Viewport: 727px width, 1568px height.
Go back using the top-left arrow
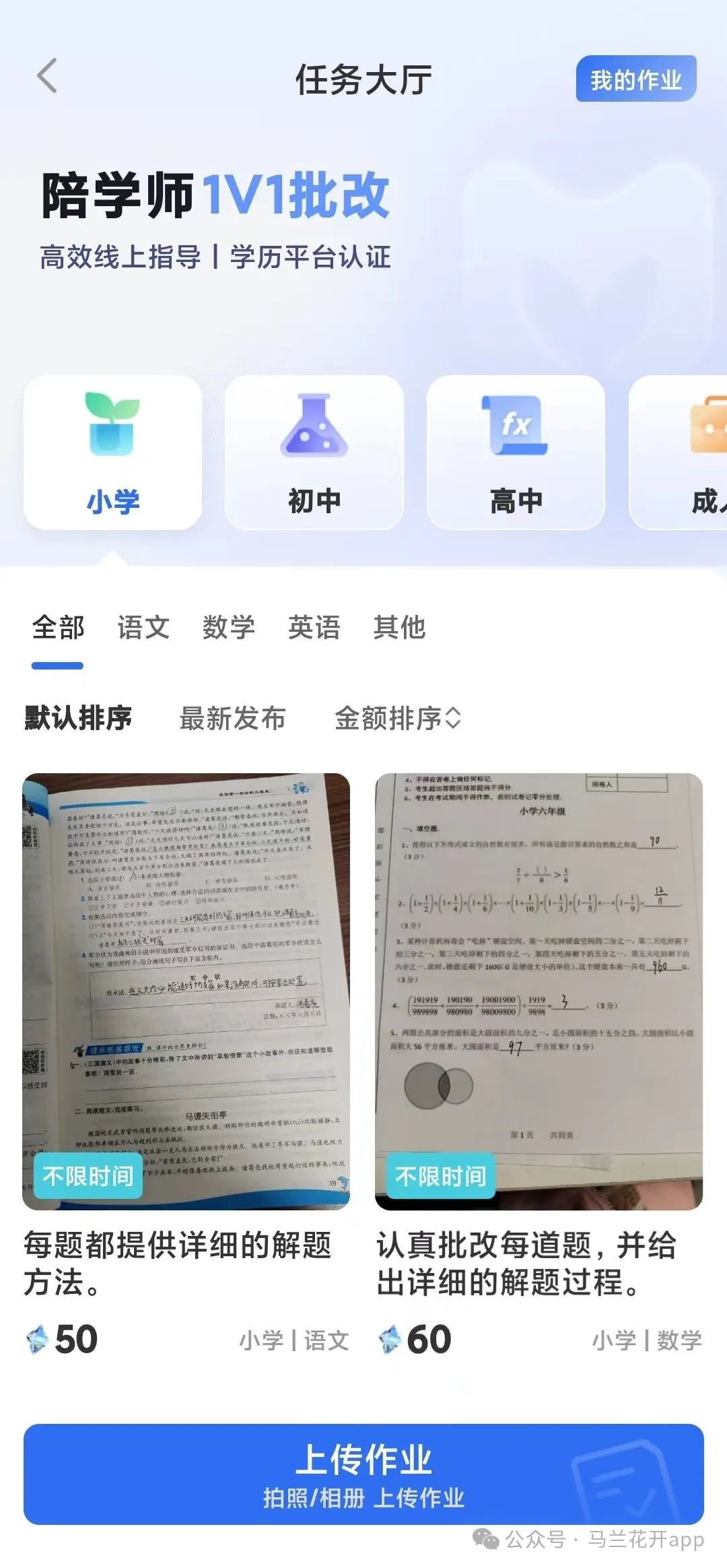point(47,76)
